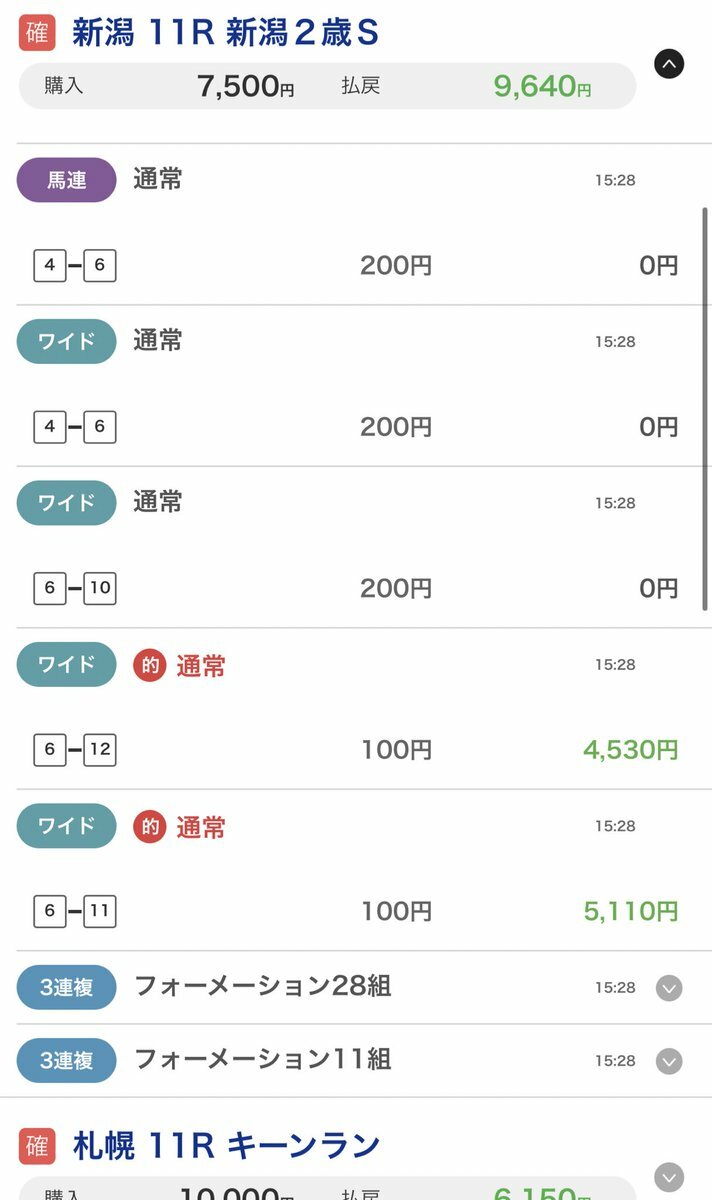The width and height of the screenshot is (712, 1200).
Task: Expand the 札幌 11R キーンラン section
Action: click(669, 1176)
